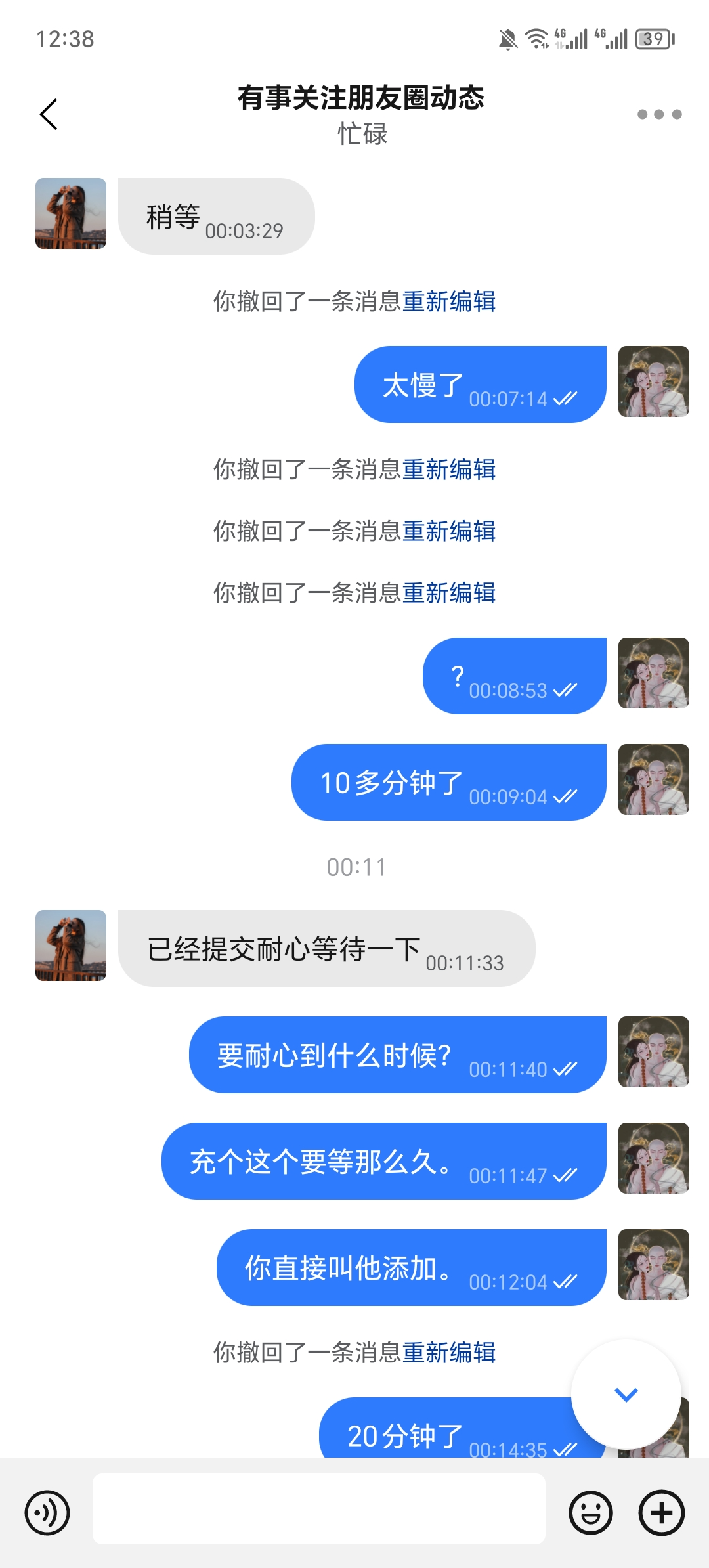Tap the voice message icon
709x1568 pixels.
(47, 1513)
